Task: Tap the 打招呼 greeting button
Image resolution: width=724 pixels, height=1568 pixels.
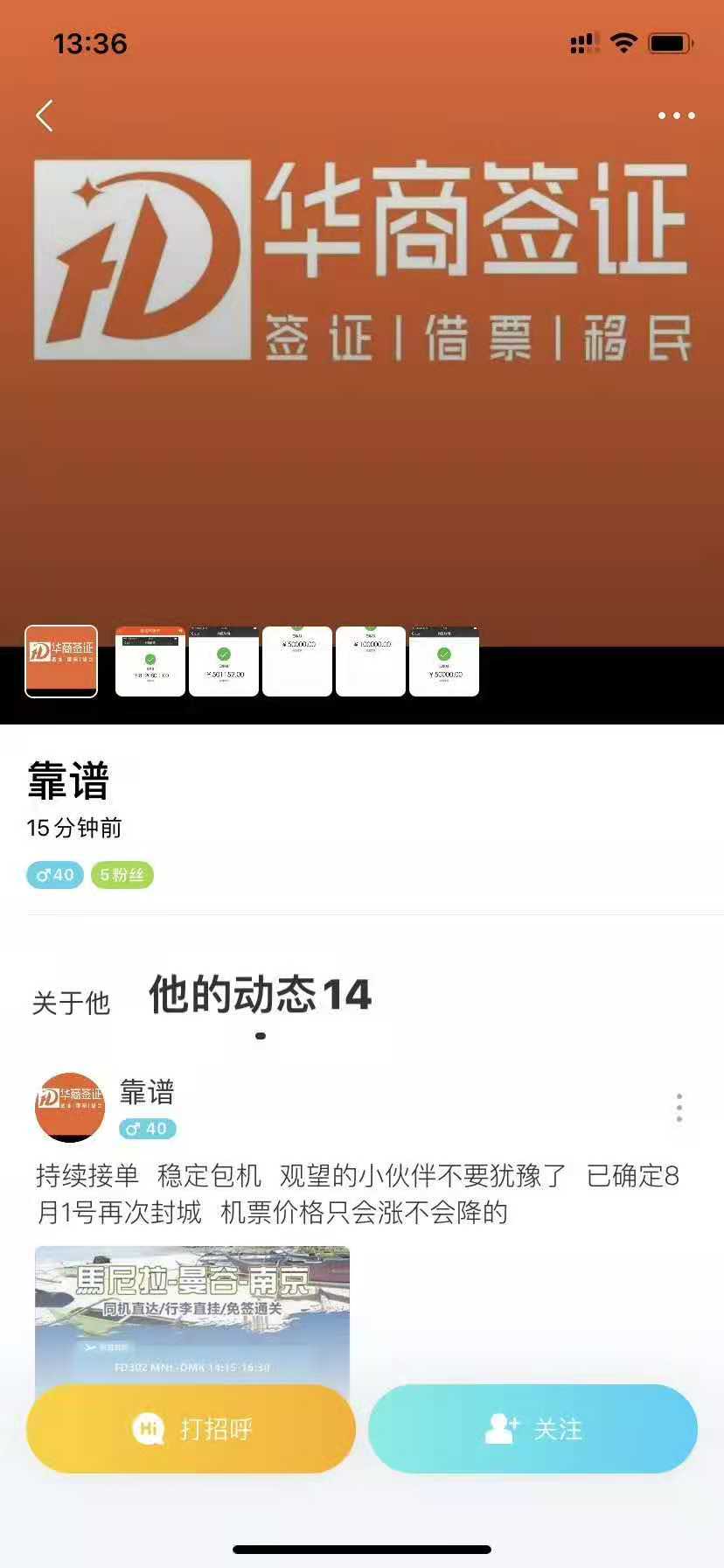Action: (x=191, y=1429)
